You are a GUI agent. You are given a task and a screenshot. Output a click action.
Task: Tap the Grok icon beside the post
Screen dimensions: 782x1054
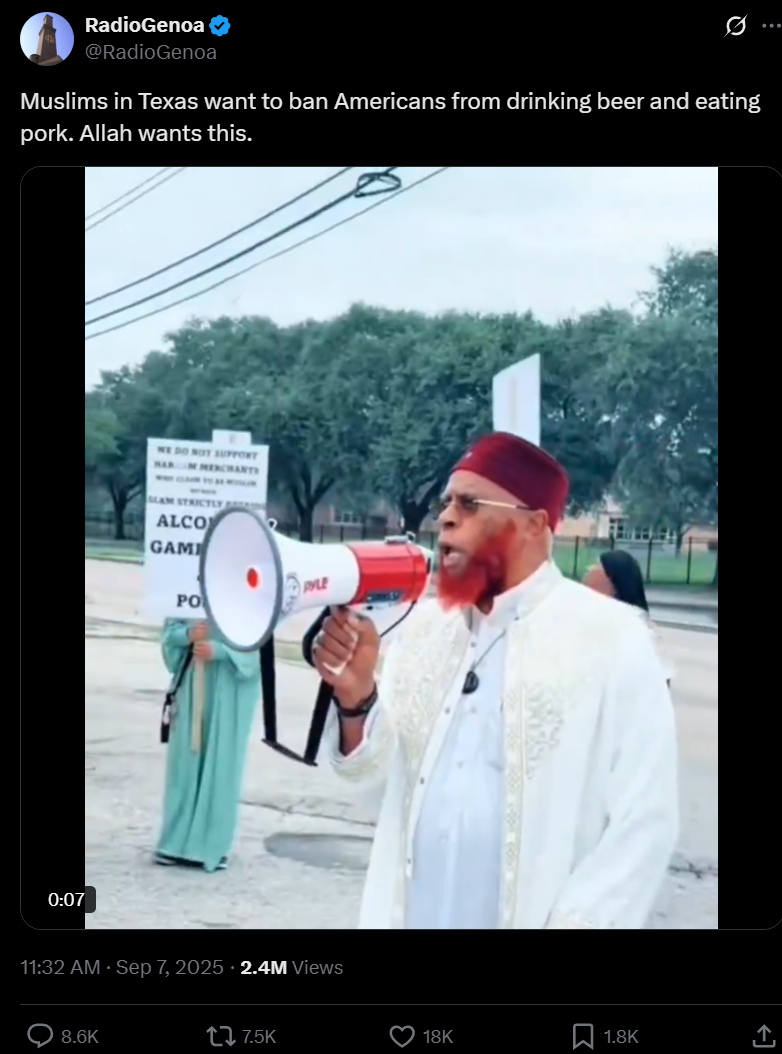[735, 26]
